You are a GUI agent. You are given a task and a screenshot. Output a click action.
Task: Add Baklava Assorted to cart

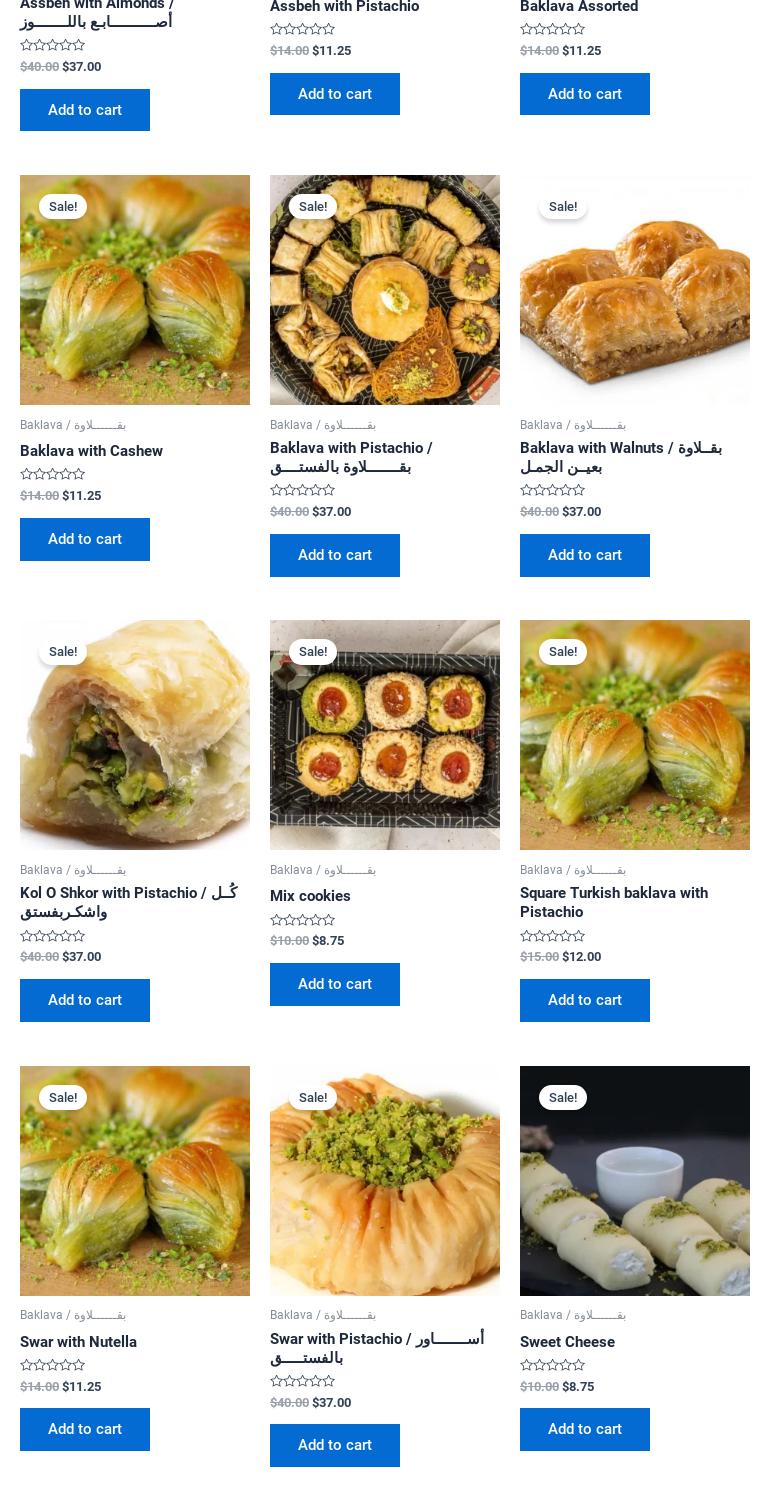(585, 94)
